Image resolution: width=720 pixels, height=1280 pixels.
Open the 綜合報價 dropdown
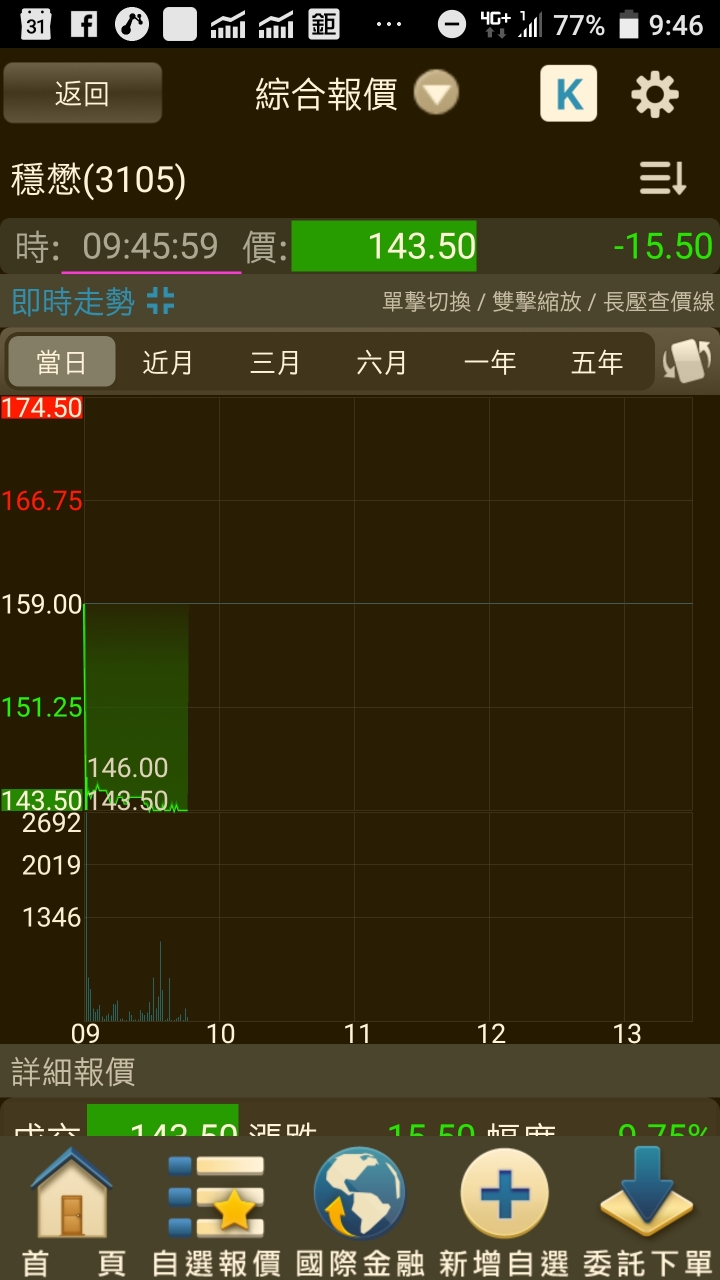pos(436,95)
